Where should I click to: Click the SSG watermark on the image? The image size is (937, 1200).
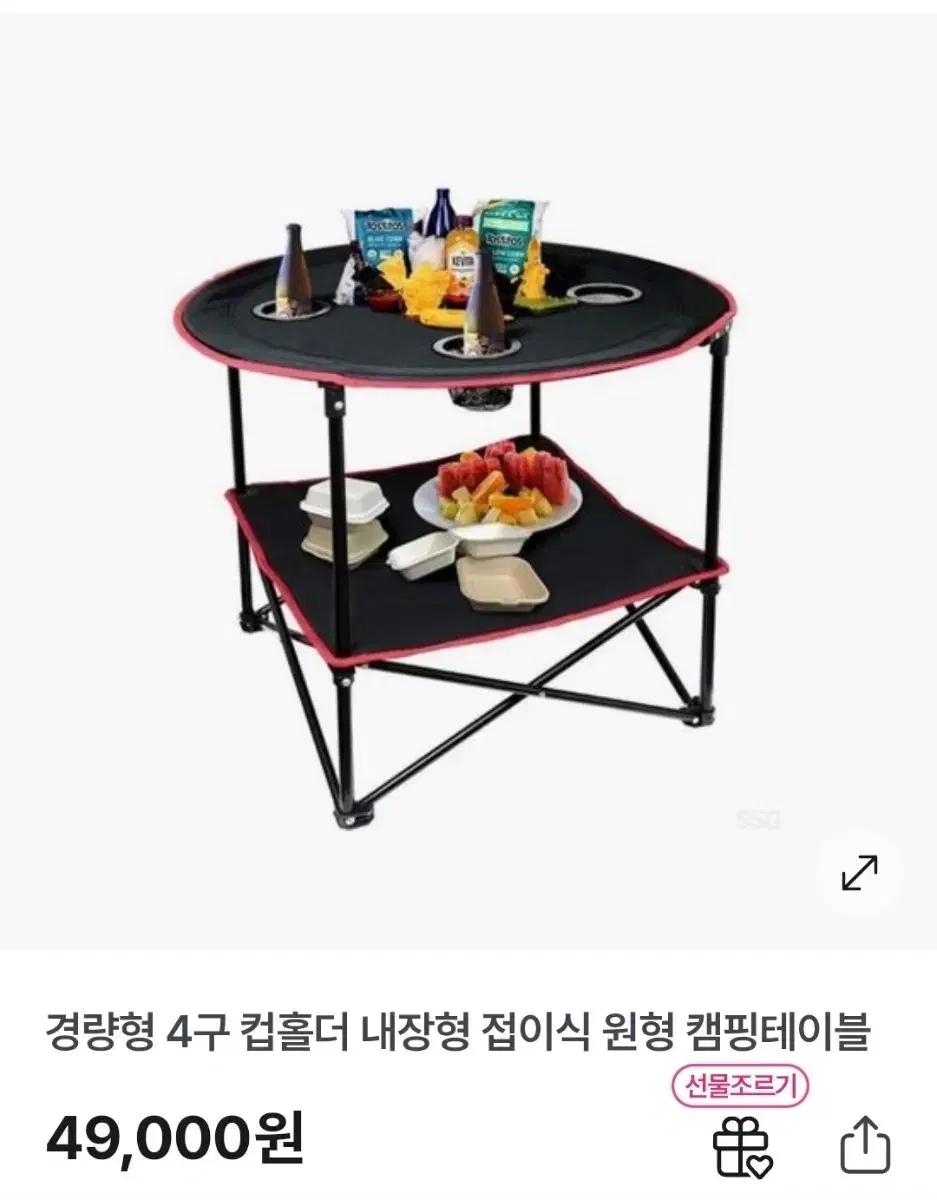point(757,822)
